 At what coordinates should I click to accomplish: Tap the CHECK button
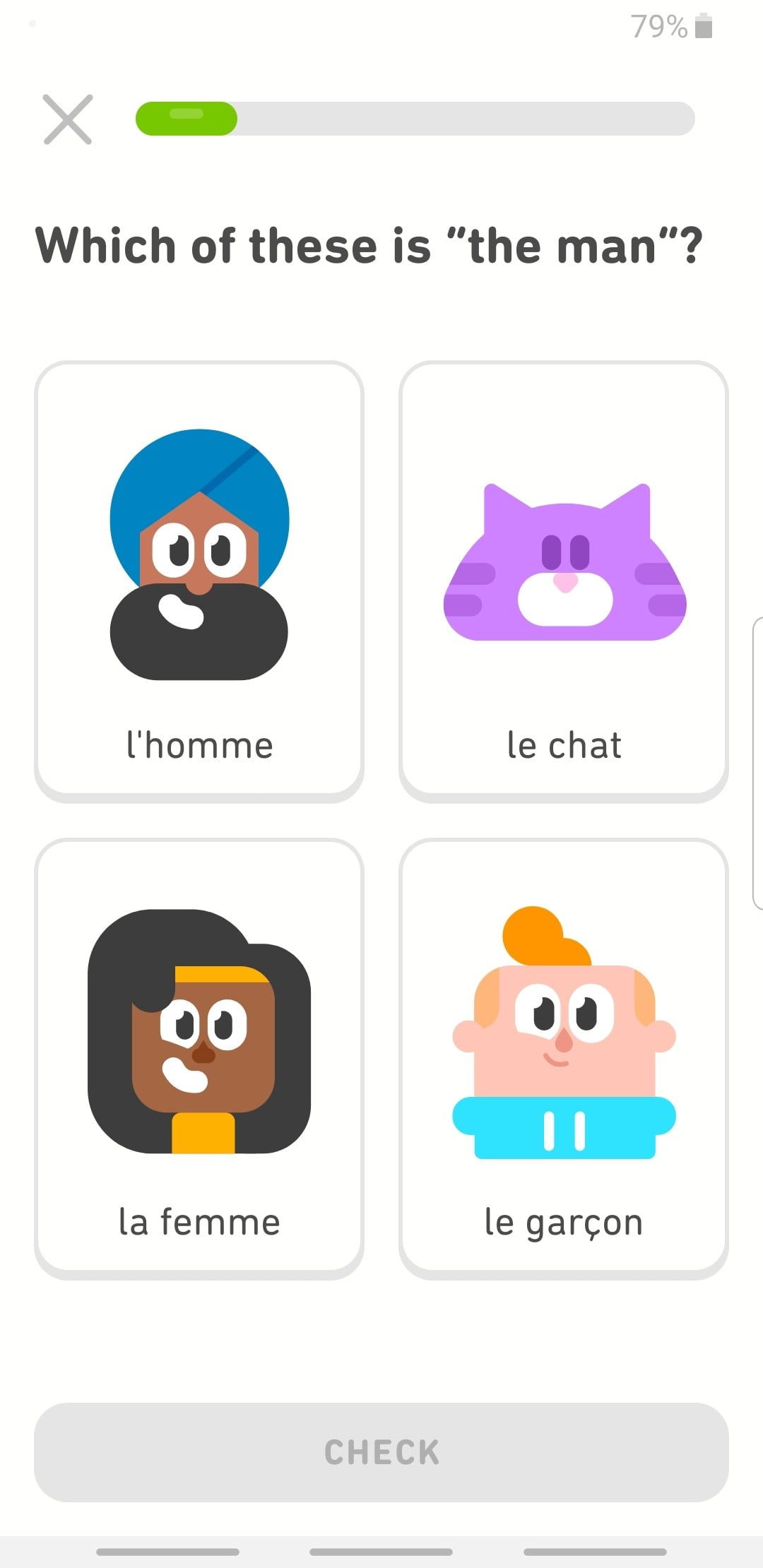click(x=381, y=1452)
